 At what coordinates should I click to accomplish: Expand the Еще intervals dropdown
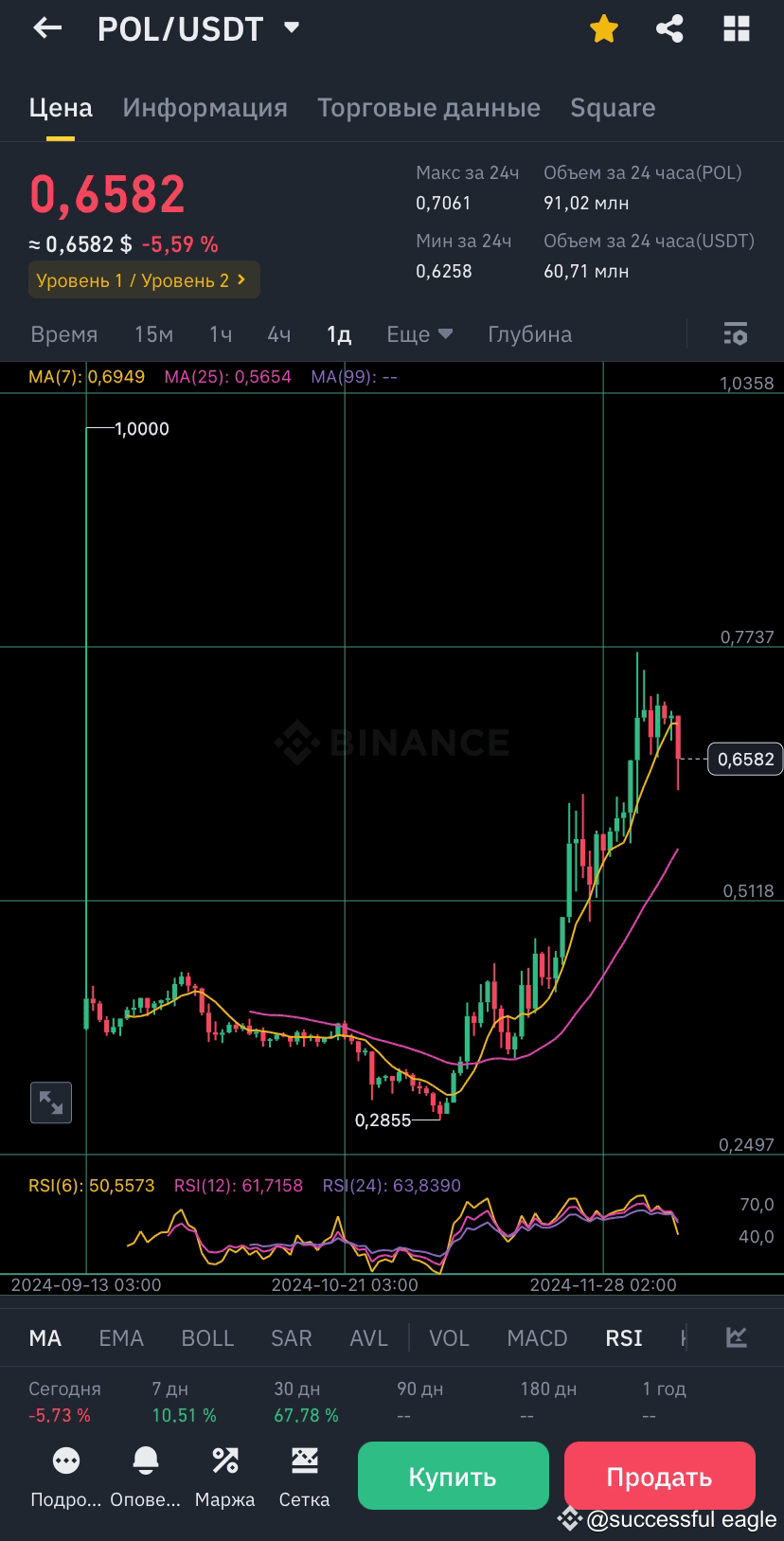pos(419,334)
